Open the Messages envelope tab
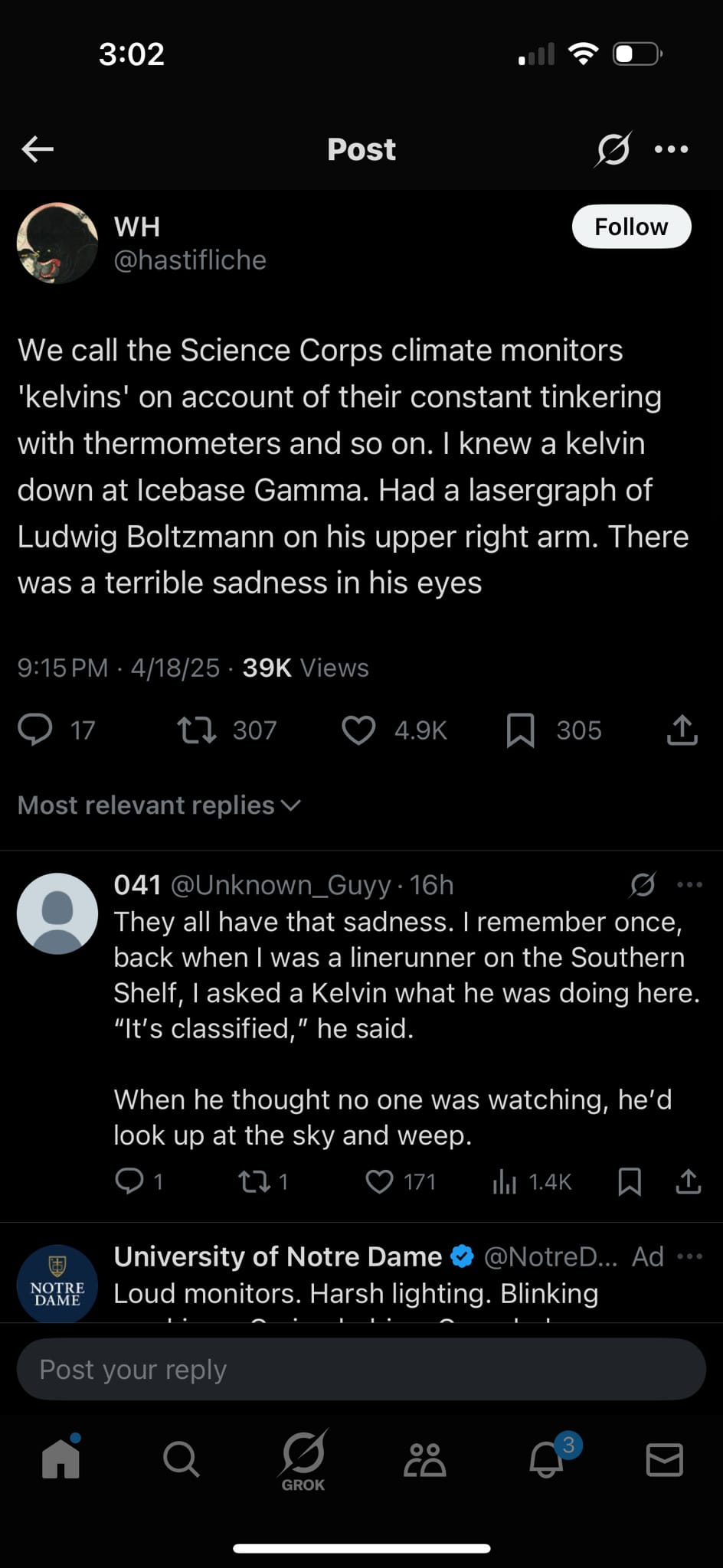The image size is (723, 1568). 664,1459
